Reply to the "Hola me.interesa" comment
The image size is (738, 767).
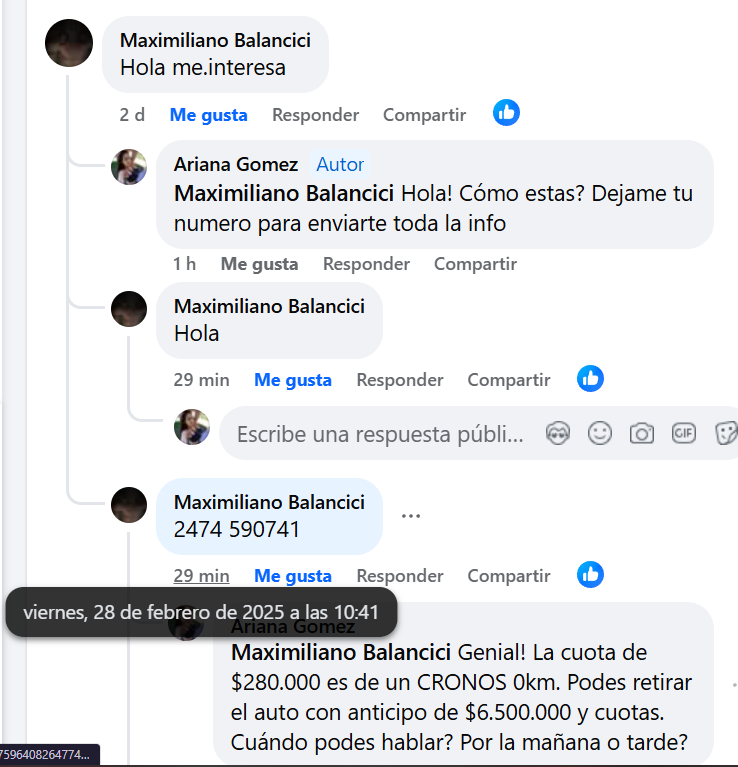[x=315, y=115]
